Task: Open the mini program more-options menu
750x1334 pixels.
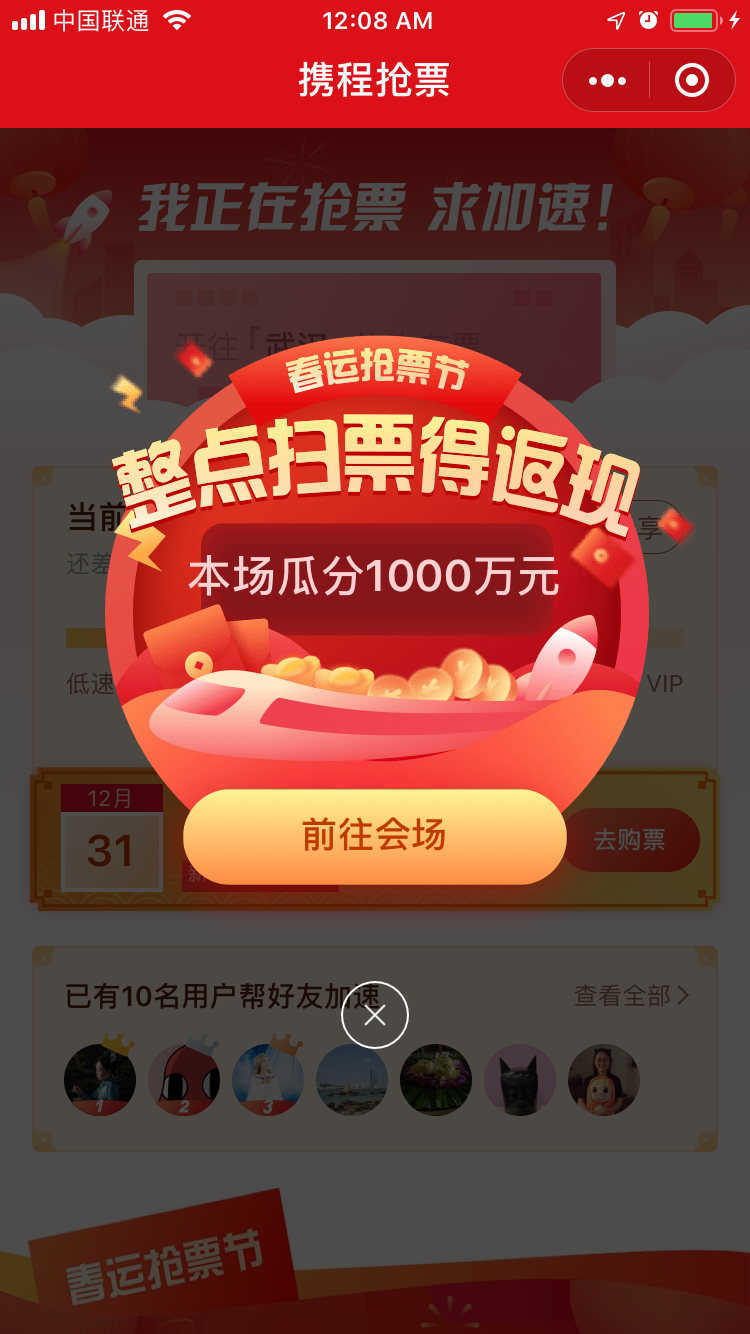Action: click(607, 80)
